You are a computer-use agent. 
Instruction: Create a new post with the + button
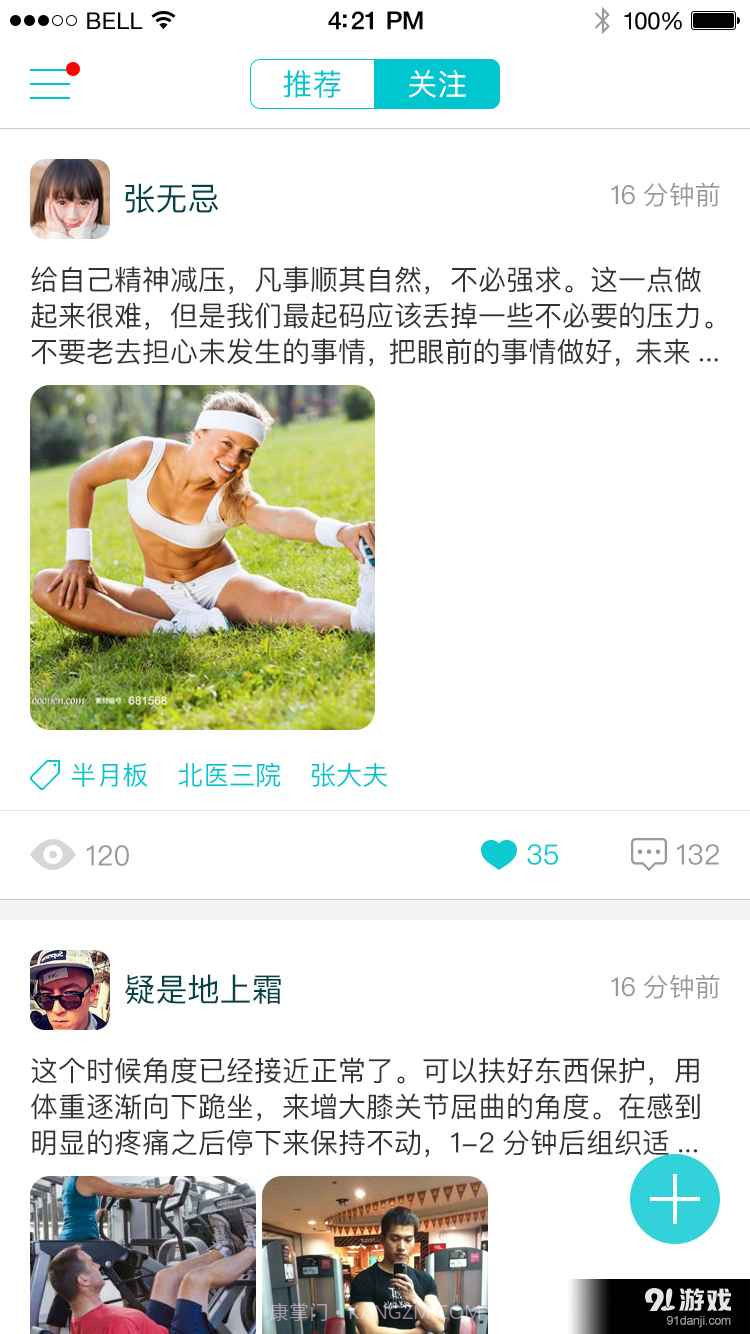674,1199
